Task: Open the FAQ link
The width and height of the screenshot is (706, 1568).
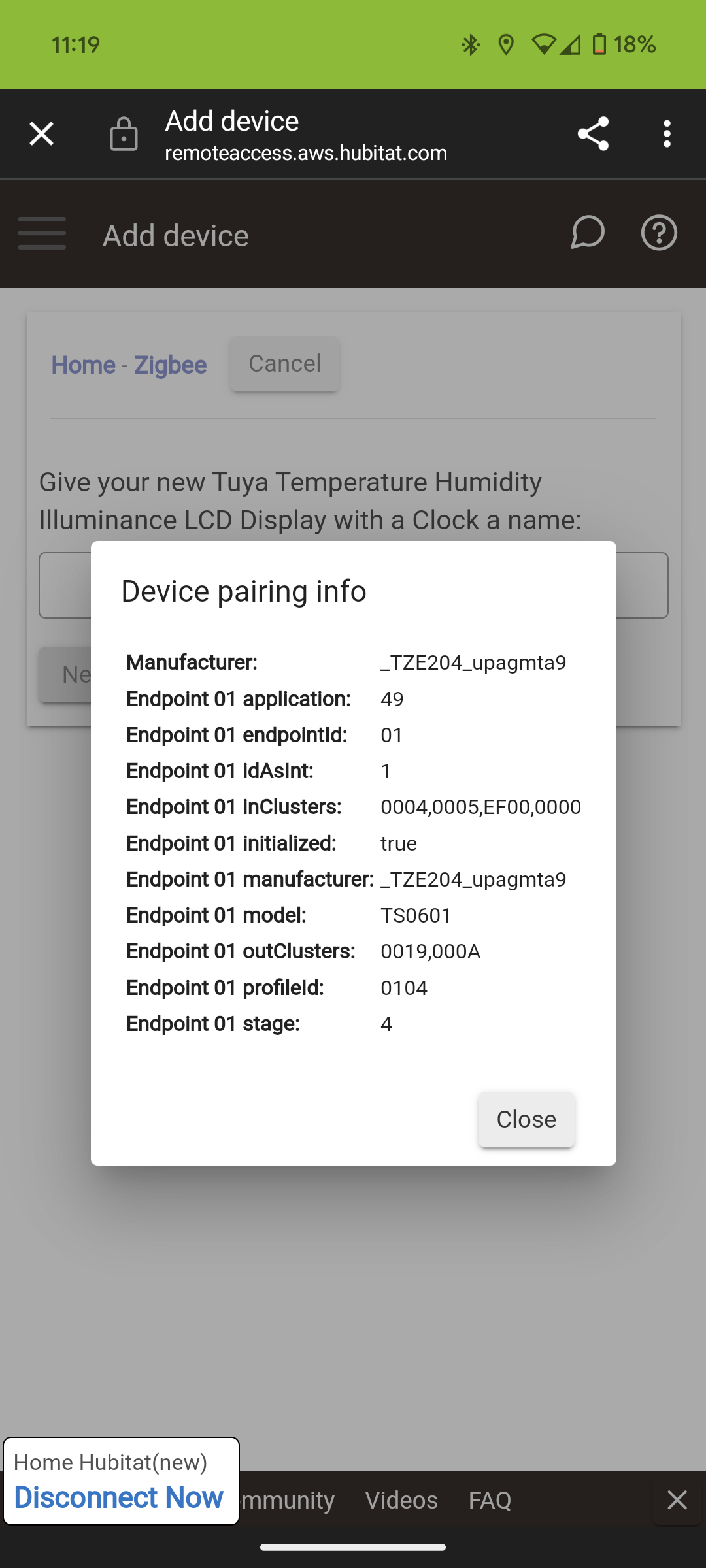Action: 490,1500
